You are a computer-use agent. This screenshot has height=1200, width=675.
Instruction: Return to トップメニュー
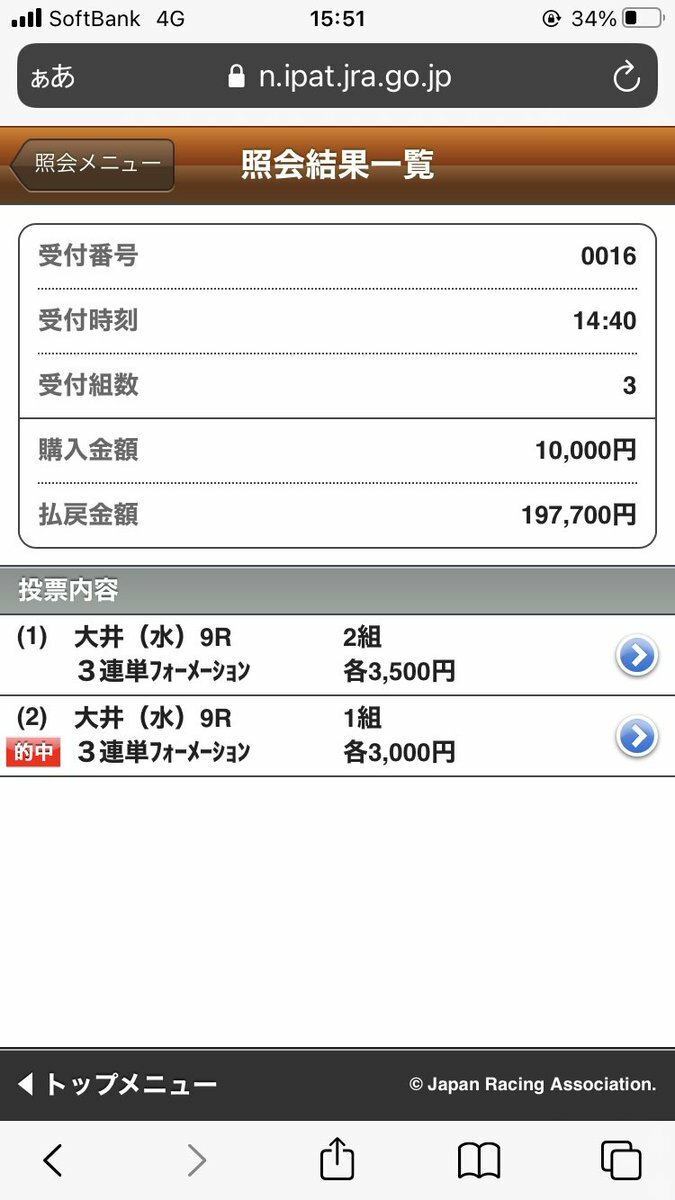click(x=117, y=1084)
